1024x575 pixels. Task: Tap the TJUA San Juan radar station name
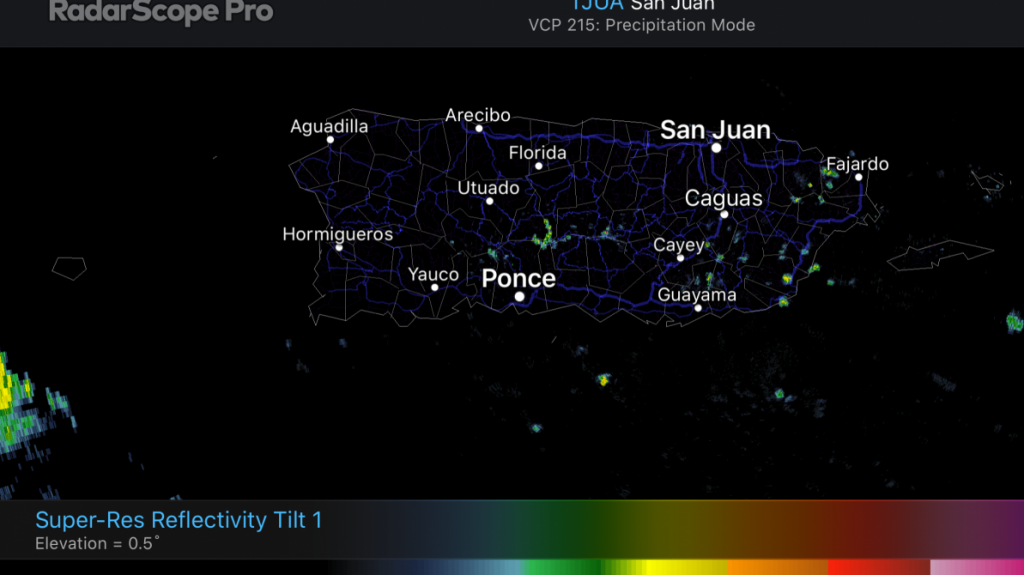coord(641,5)
